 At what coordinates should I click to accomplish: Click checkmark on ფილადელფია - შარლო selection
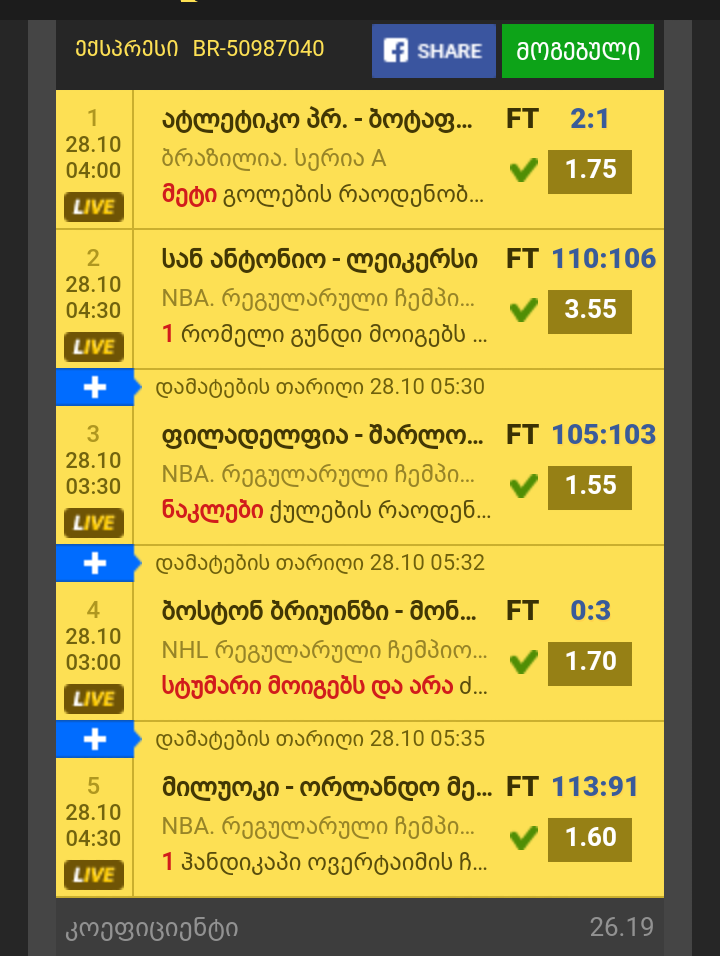pyautogui.click(x=523, y=486)
